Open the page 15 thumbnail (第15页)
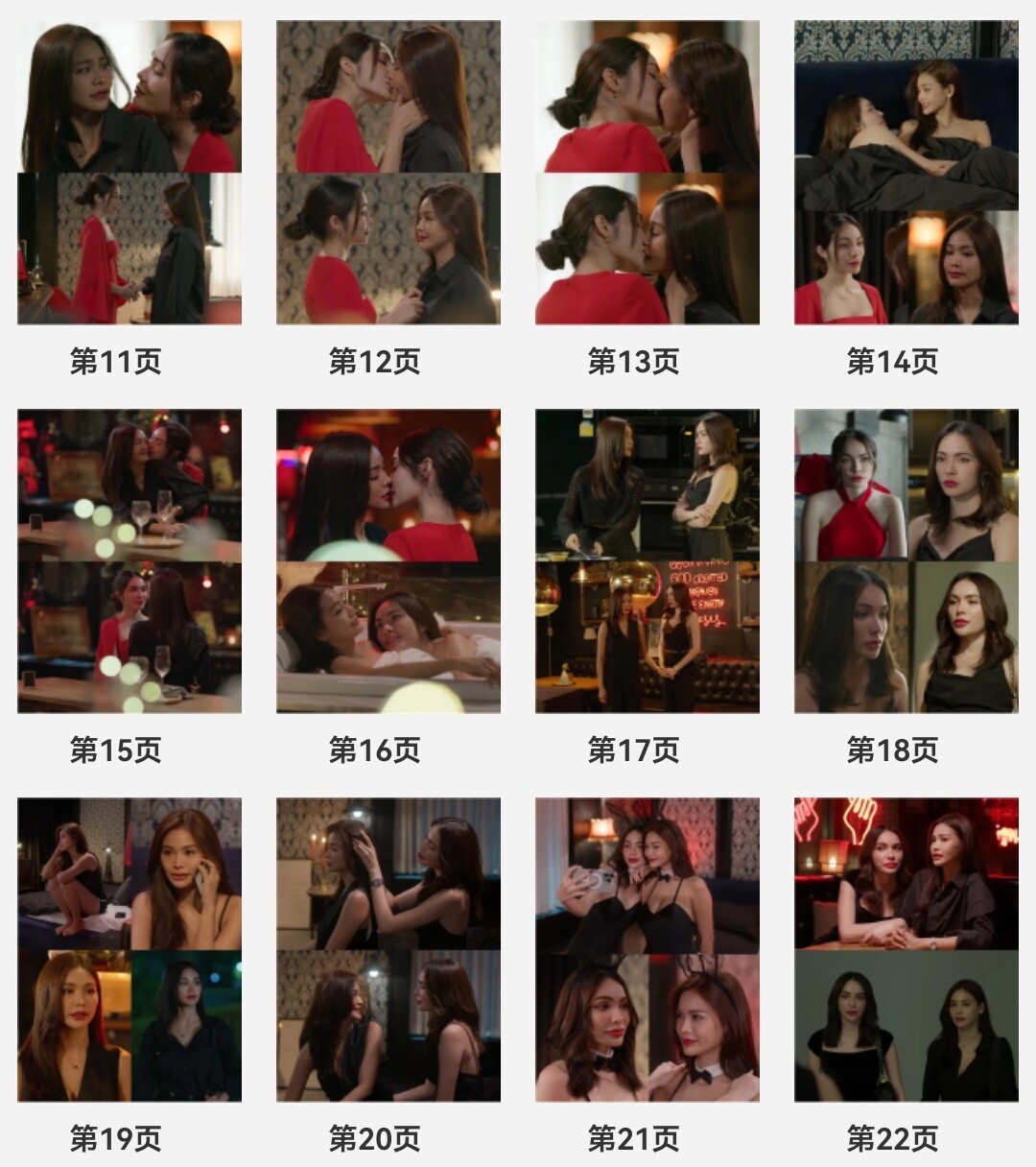Screen dimensions: 1036x1167 pos(129,561)
